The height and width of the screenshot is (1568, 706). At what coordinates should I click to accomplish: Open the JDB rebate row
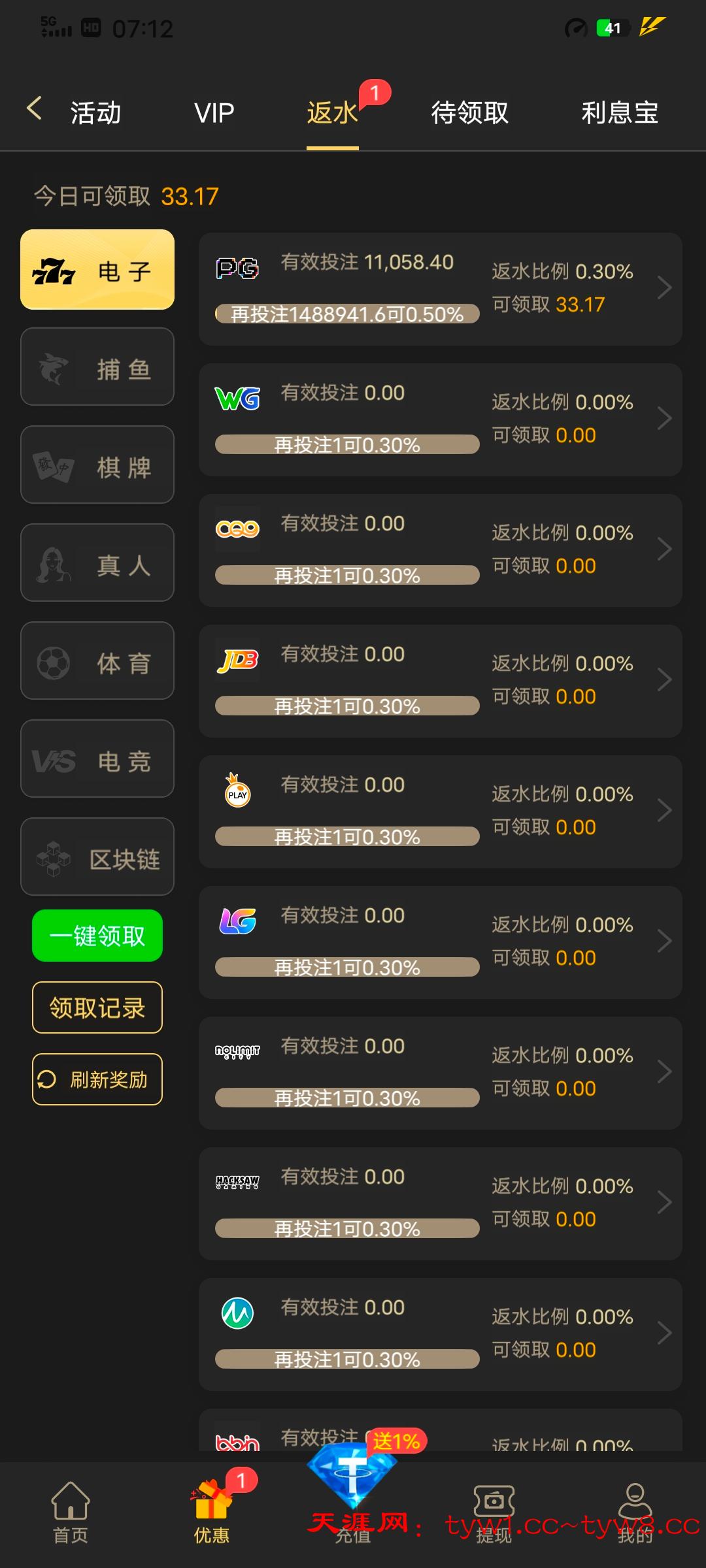440,681
